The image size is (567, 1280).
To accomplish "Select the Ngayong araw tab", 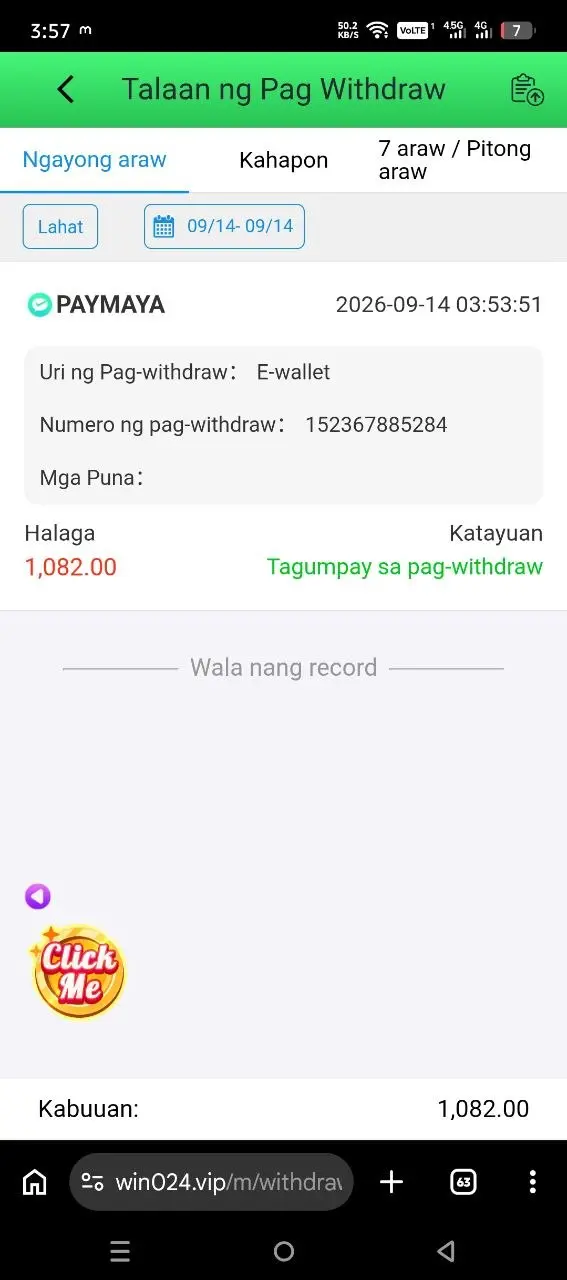I will (x=94, y=160).
